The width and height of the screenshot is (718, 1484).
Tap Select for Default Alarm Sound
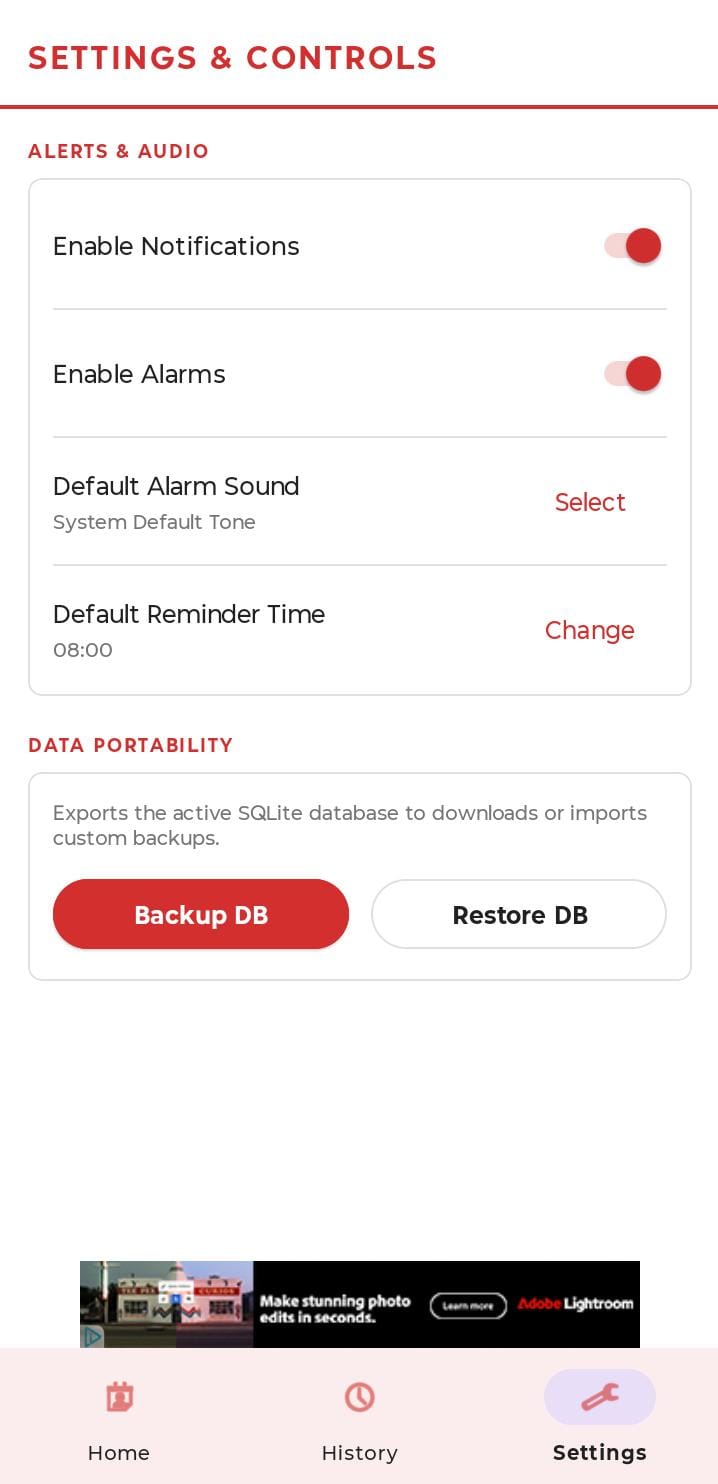tap(590, 502)
